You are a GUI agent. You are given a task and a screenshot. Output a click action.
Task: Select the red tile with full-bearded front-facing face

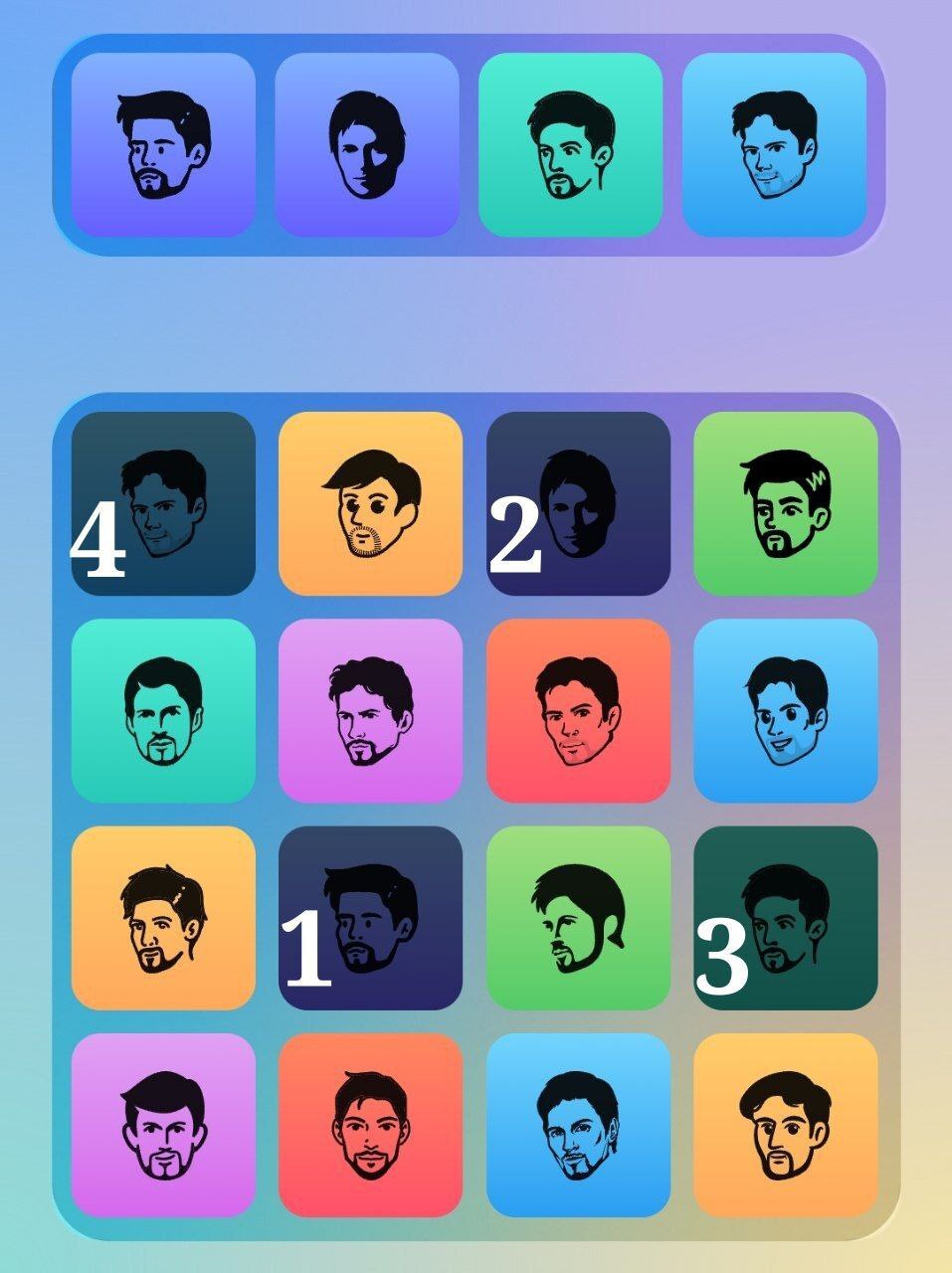[x=370, y=1125]
